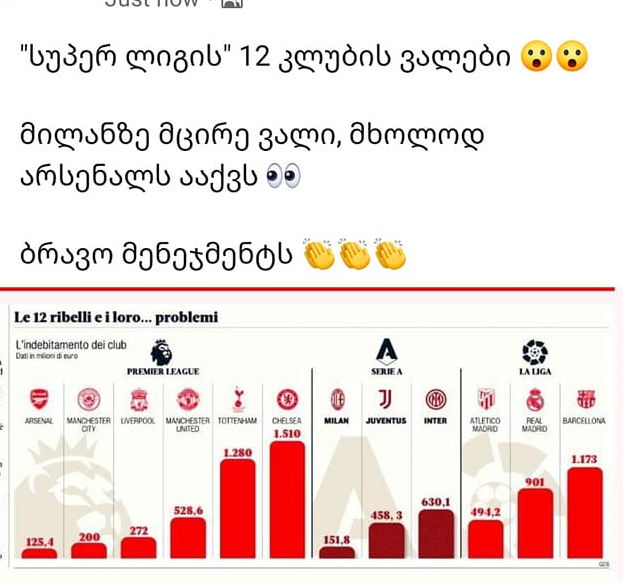
Task: Open the club debts infographic image
Action: pyautogui.click(x=311, y=435)
